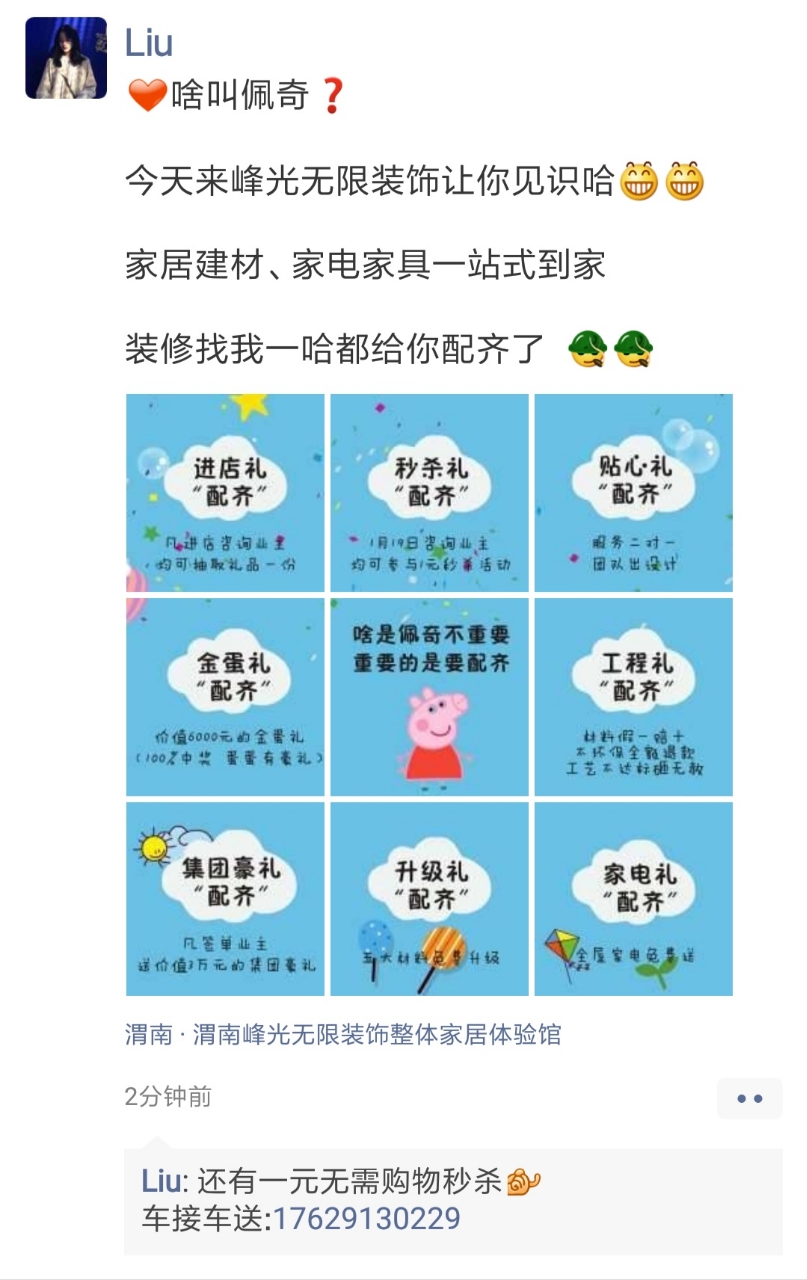View the 升级礼 image
Image resolution: width=807 pixels, height=1280 pixels.
pyautogui.click(x=429, y=899)
